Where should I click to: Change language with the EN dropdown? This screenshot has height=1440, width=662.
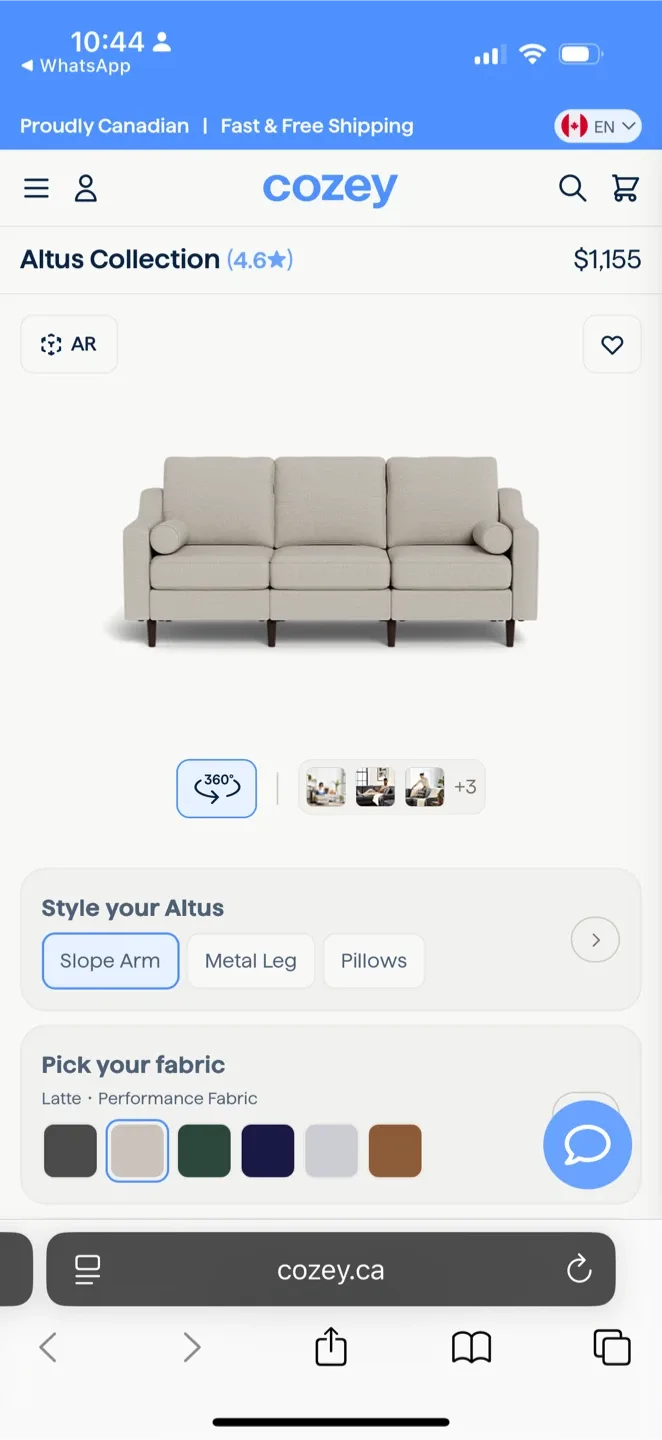tap(598, 126)
